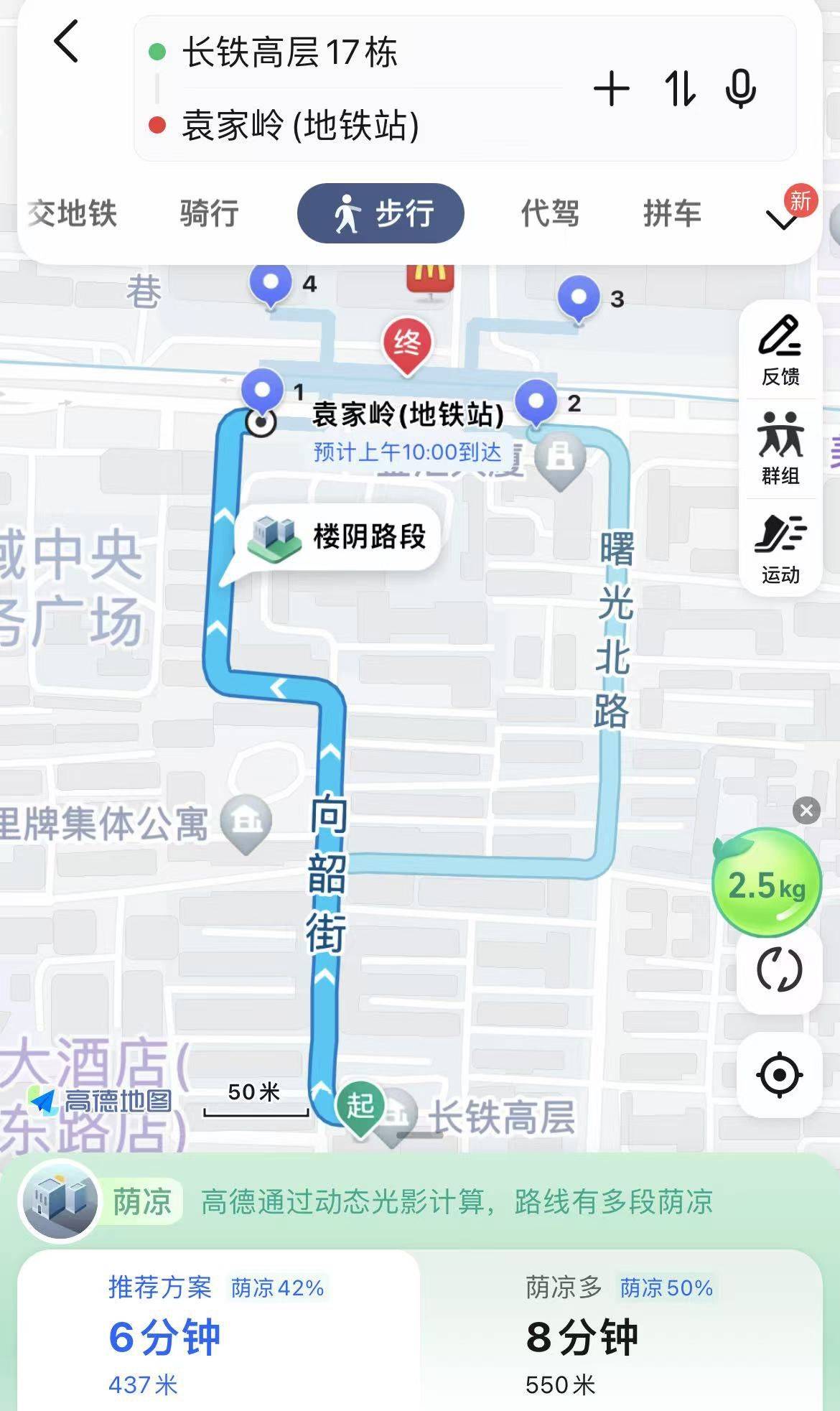Image resolution: width=840 pixels, height=1411 pixels.
Task: Switch to the 拼车 tab
Action: coord(672,213)
